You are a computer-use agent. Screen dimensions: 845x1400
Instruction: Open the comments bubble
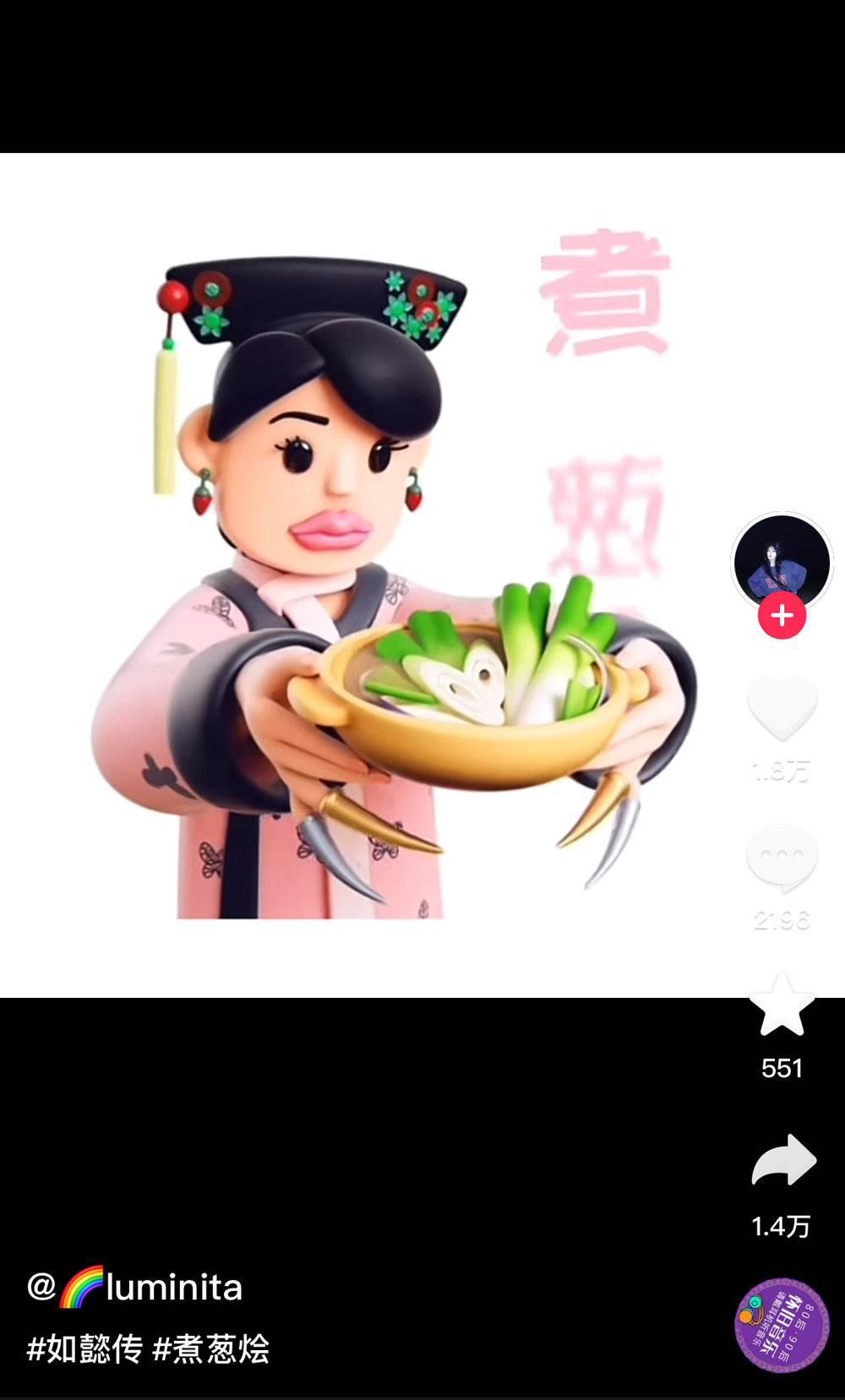782,857
